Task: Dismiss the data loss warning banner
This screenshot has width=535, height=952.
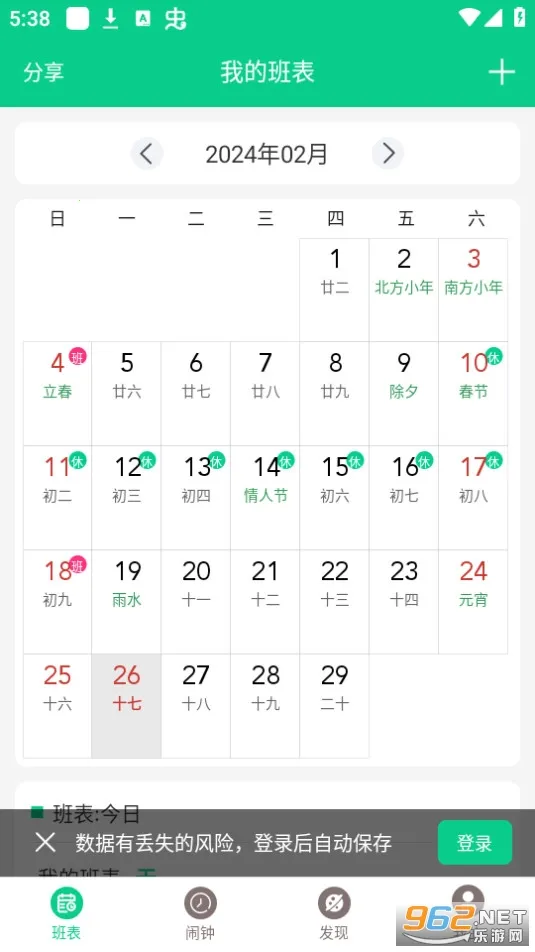Action: pos(46,843)
